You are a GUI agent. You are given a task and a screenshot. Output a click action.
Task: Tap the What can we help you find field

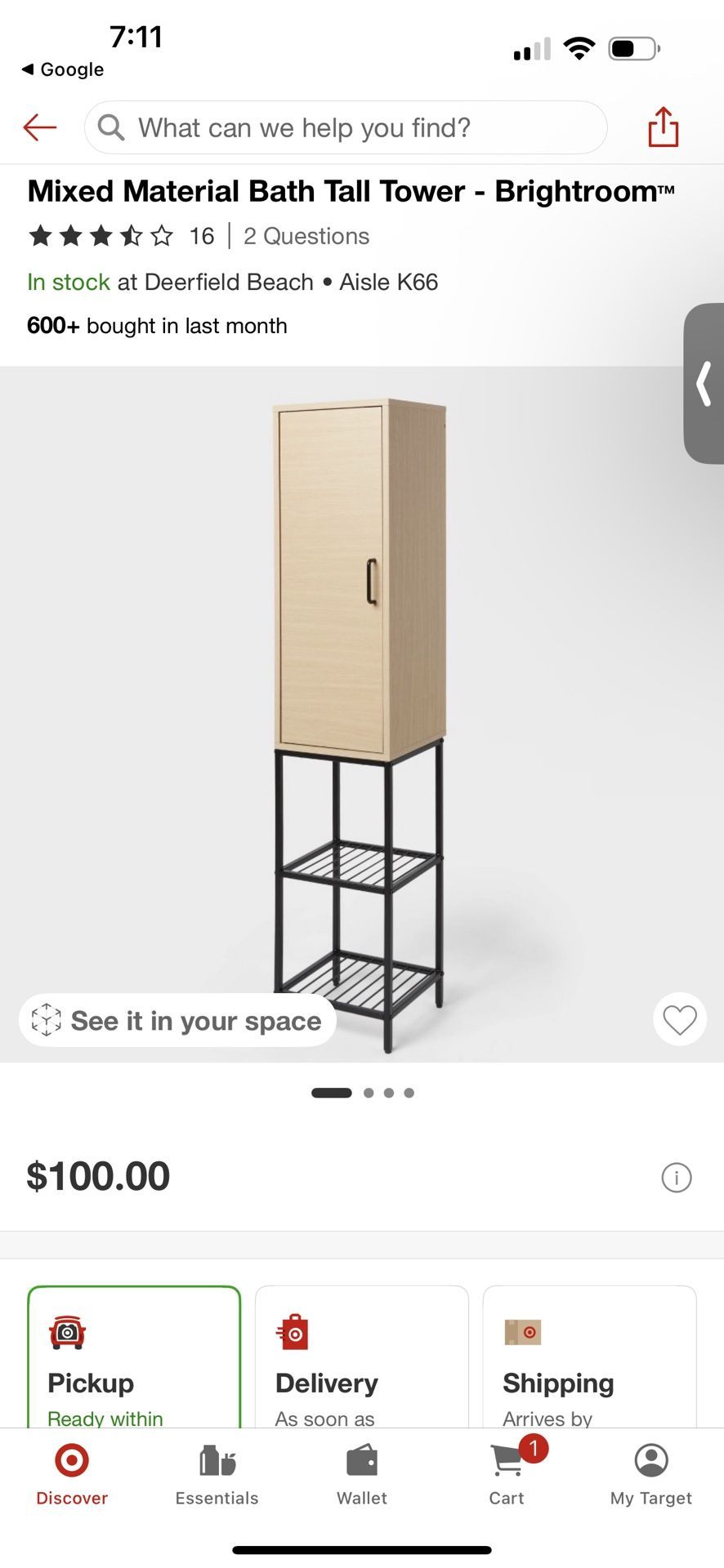[x=343, y=127]
